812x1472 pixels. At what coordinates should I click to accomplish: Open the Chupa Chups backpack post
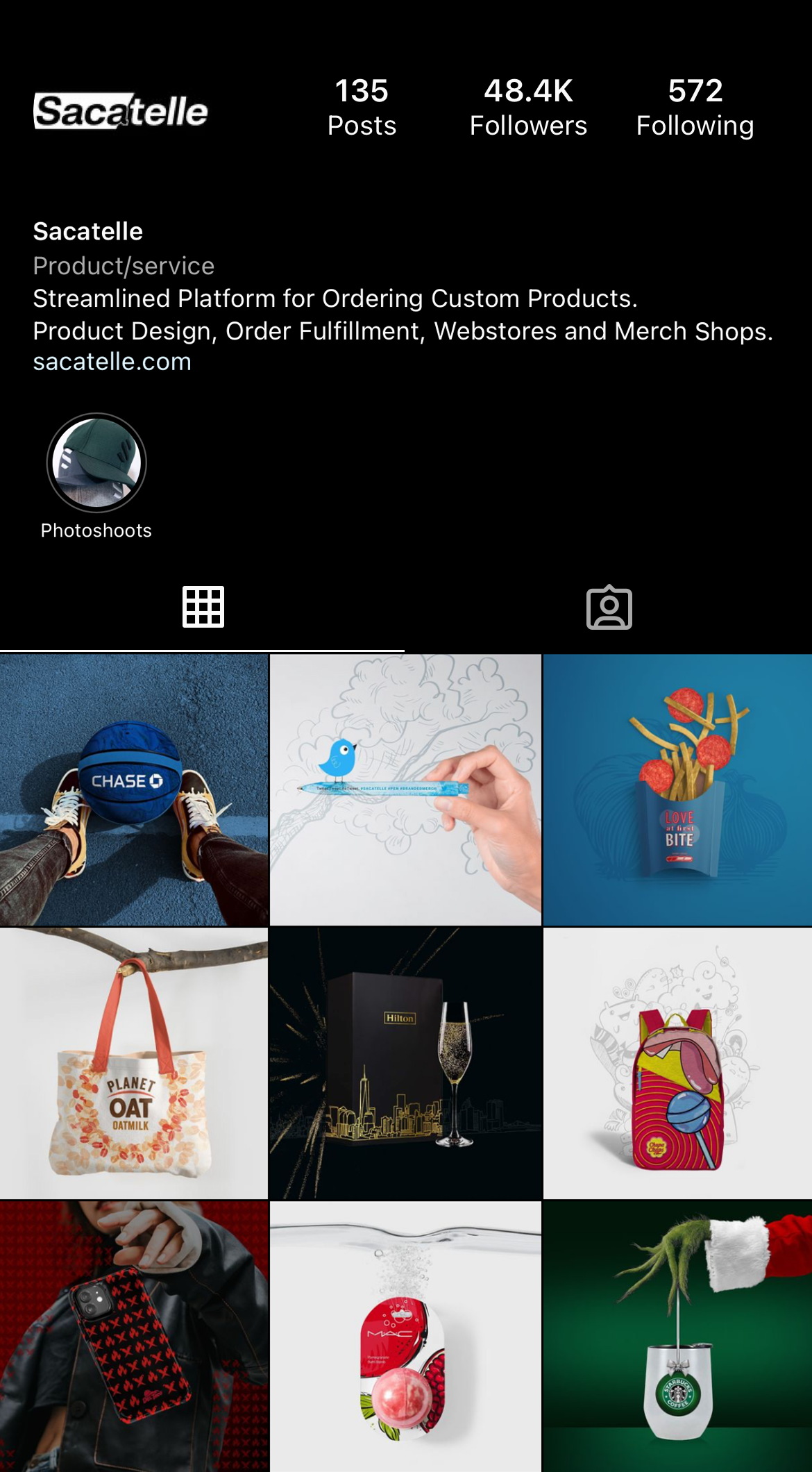click(x=677, y=1063)
